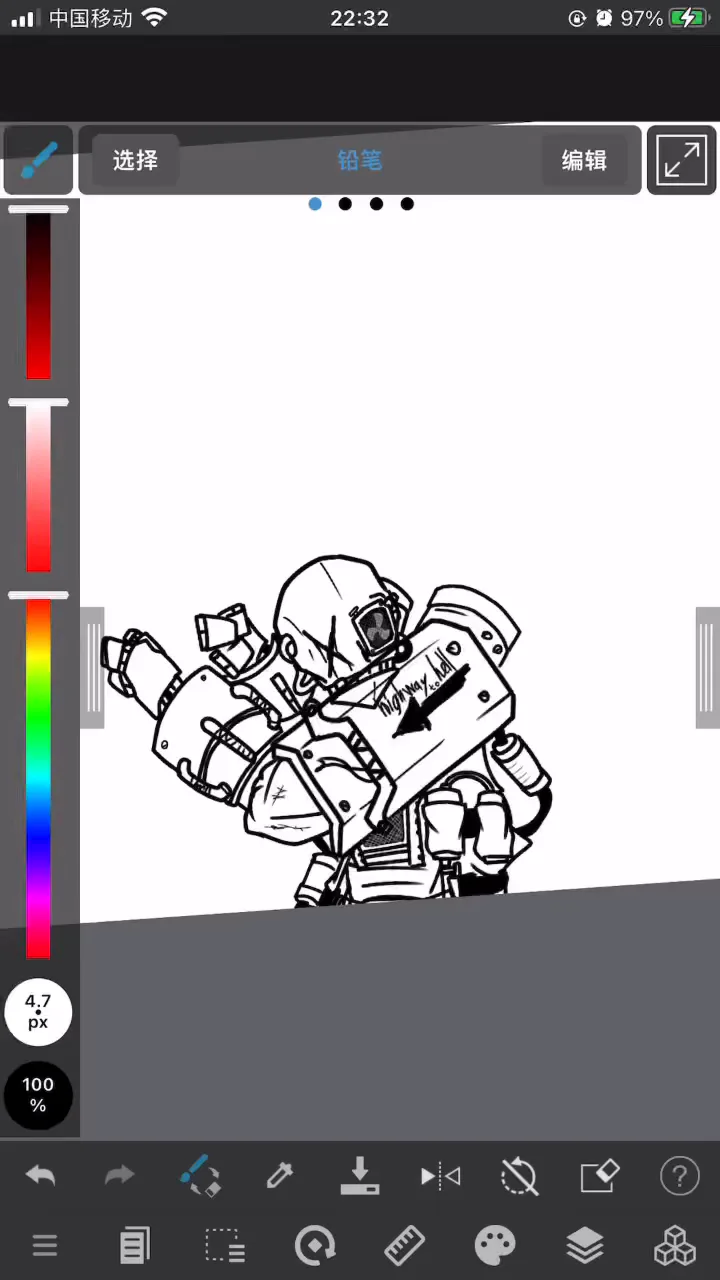Viewport: 720px width, 1280px height.
Task: Toggle fullscreen canvas mode
Action: 682,160
